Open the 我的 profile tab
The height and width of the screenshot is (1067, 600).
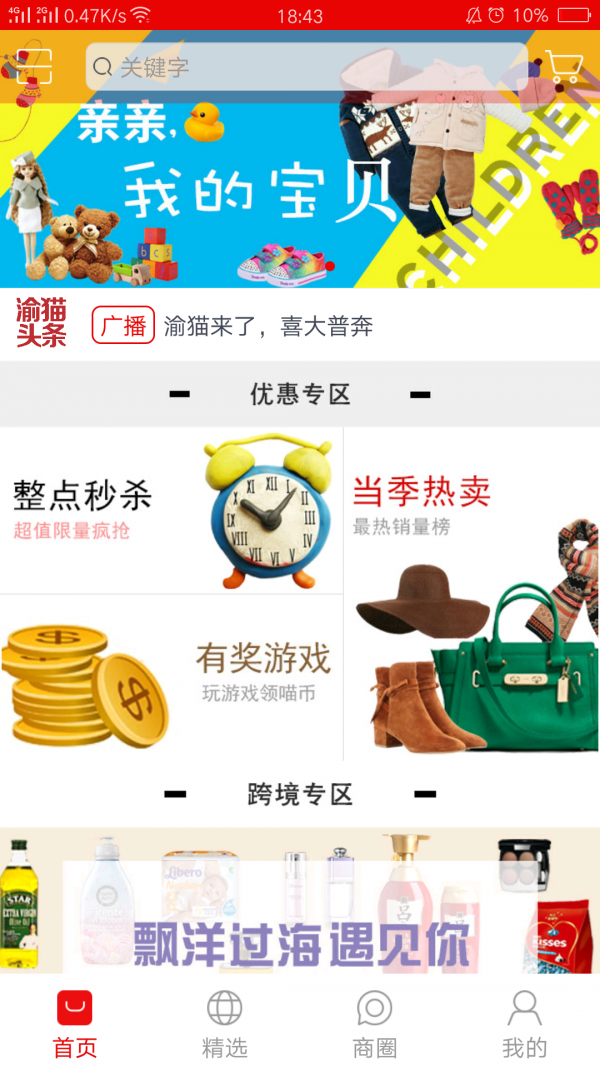click(x=524, y=1023)
